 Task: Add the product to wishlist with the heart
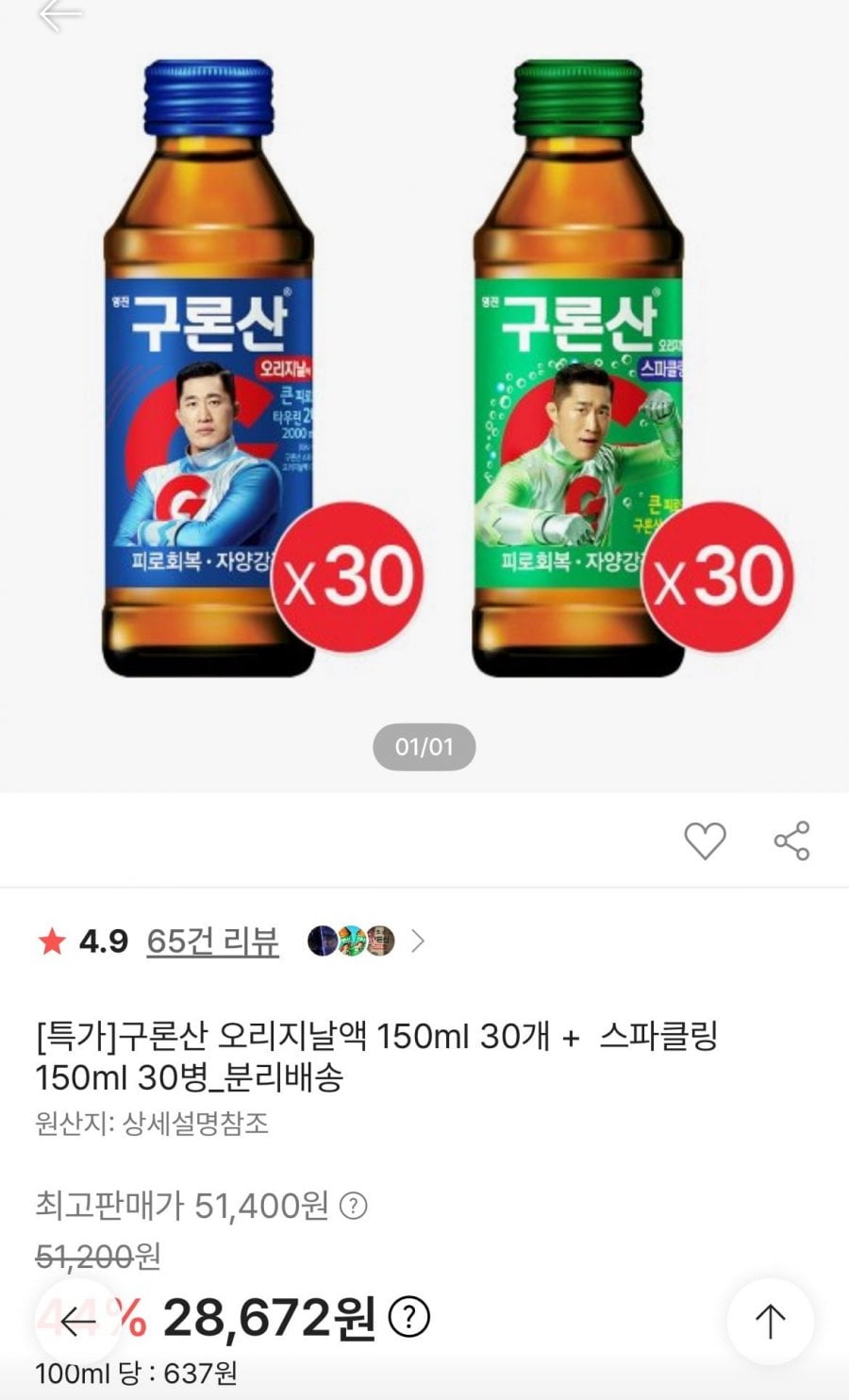pos(705,841)
